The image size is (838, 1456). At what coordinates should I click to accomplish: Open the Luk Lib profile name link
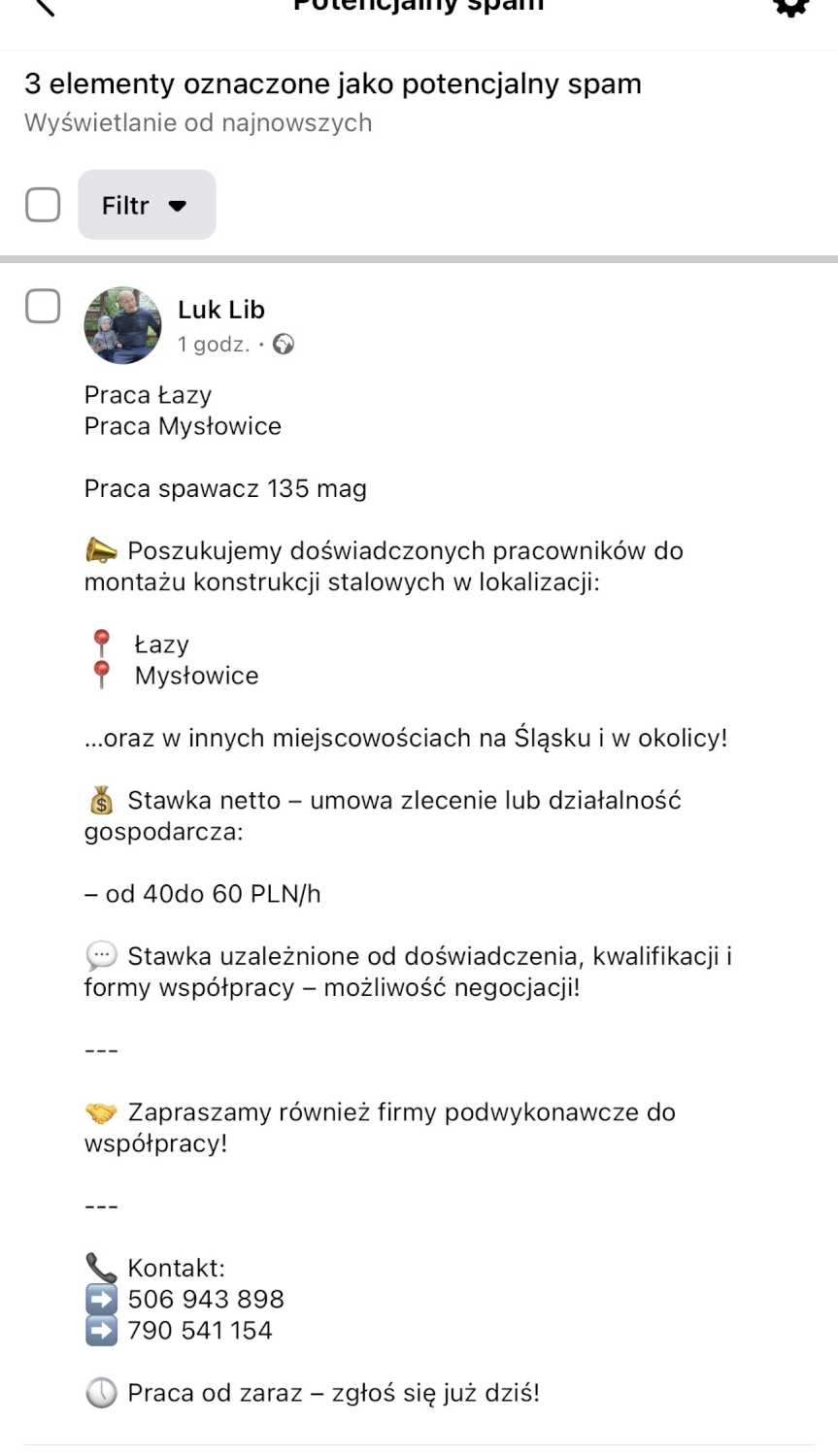pos(221,310)
